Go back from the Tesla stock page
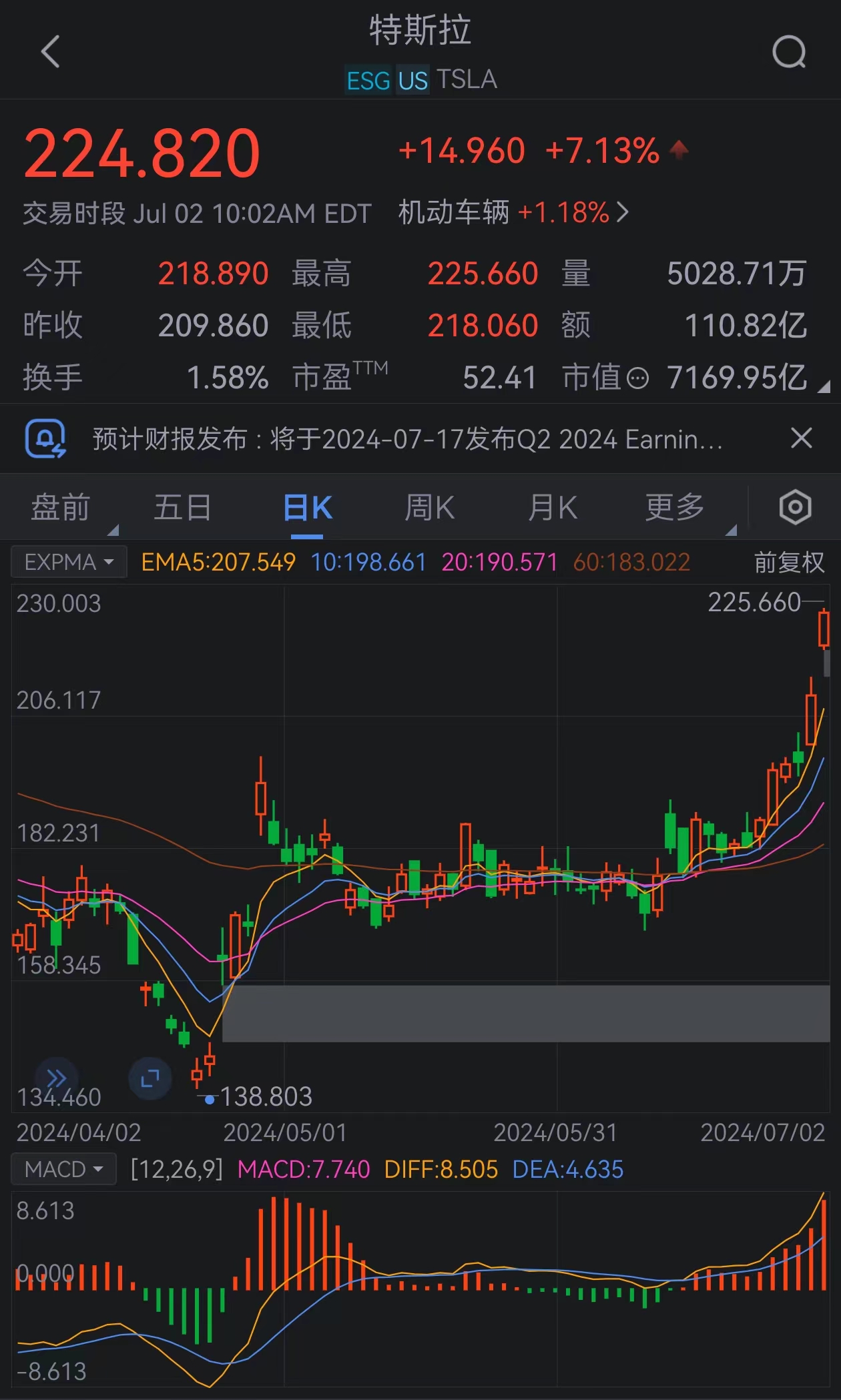Image resolution: width=841 pixels, height=1400 pixels. point(51,52)
